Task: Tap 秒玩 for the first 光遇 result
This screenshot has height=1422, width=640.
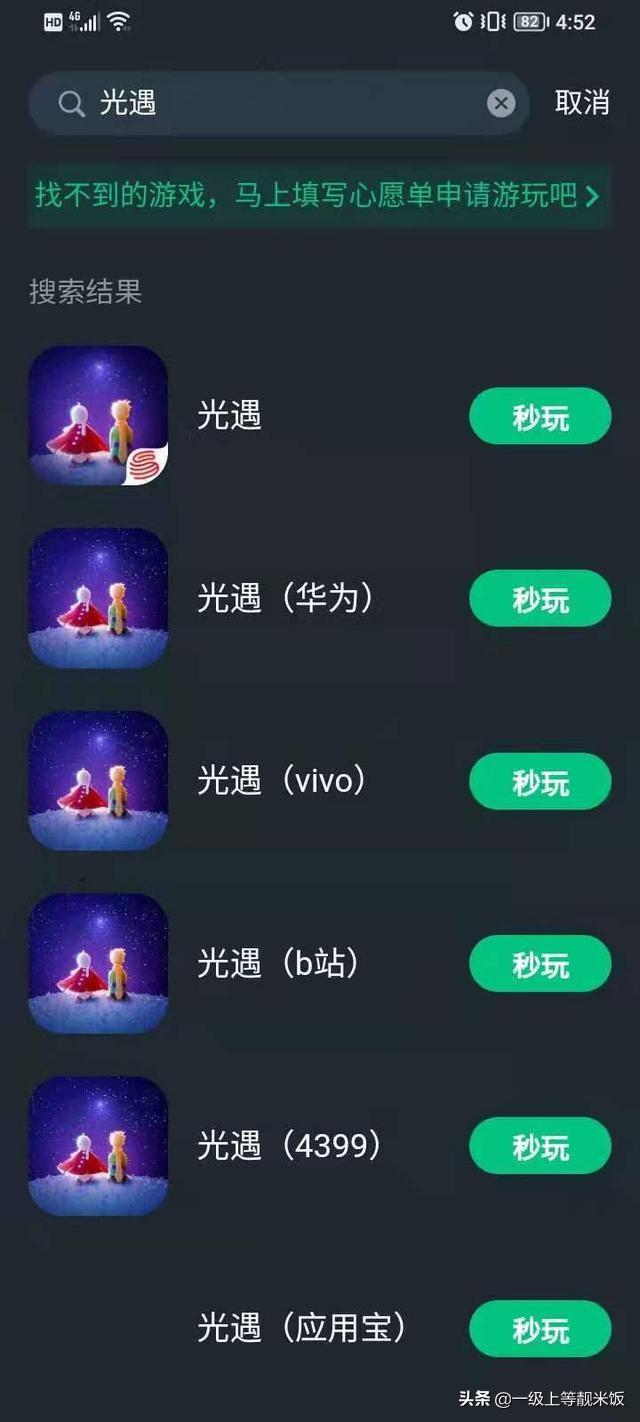Action: point(540,416)
